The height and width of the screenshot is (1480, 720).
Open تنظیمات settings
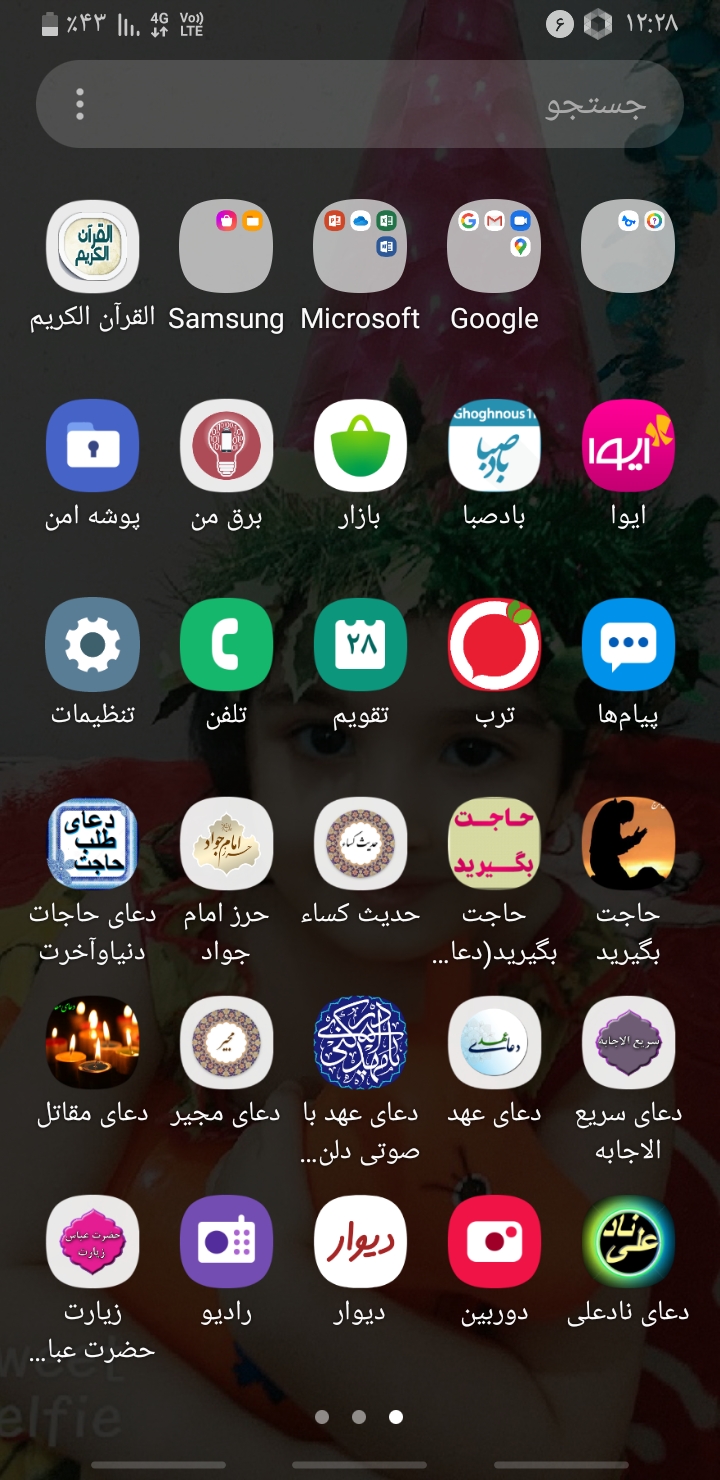click(92, 645)
